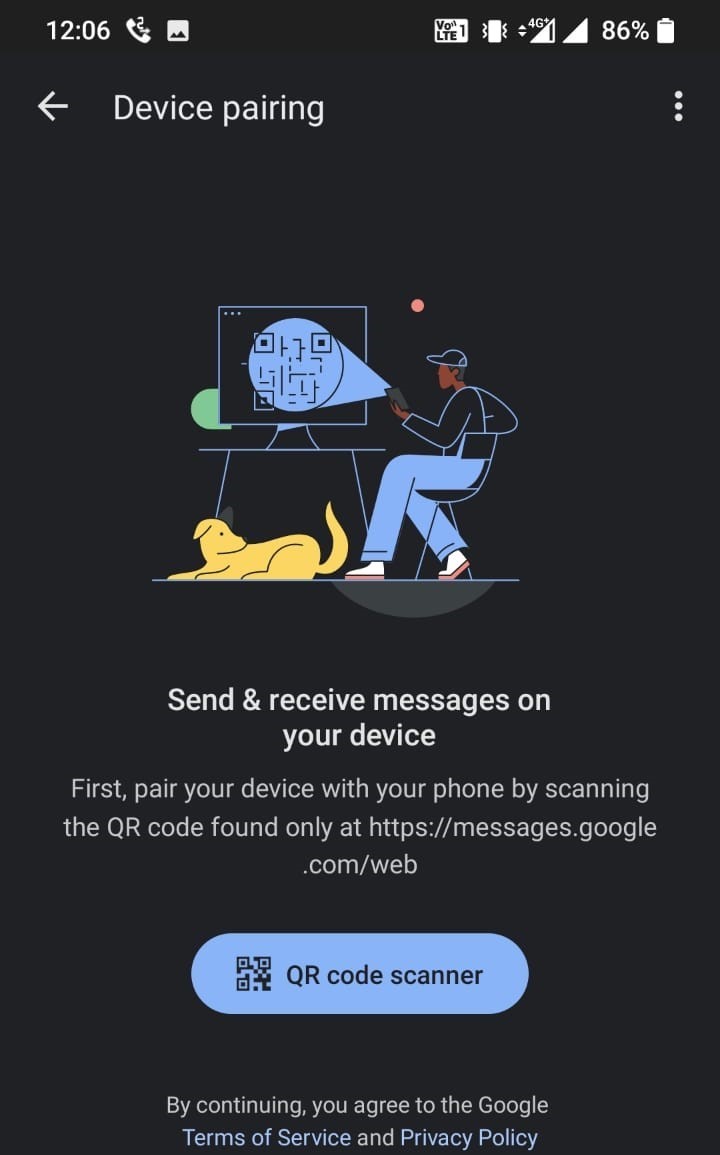Image resolution: width=720 pixels, height=1155 pixels.
Task: Go back from Device pairing
Action: 52,107
